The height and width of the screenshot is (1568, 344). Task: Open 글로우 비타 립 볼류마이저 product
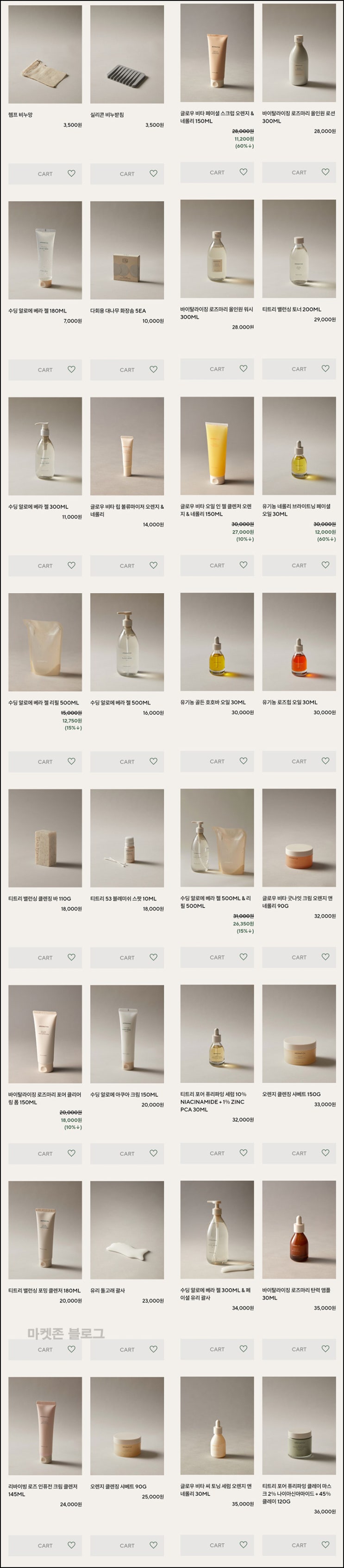[x=127, y=445]
